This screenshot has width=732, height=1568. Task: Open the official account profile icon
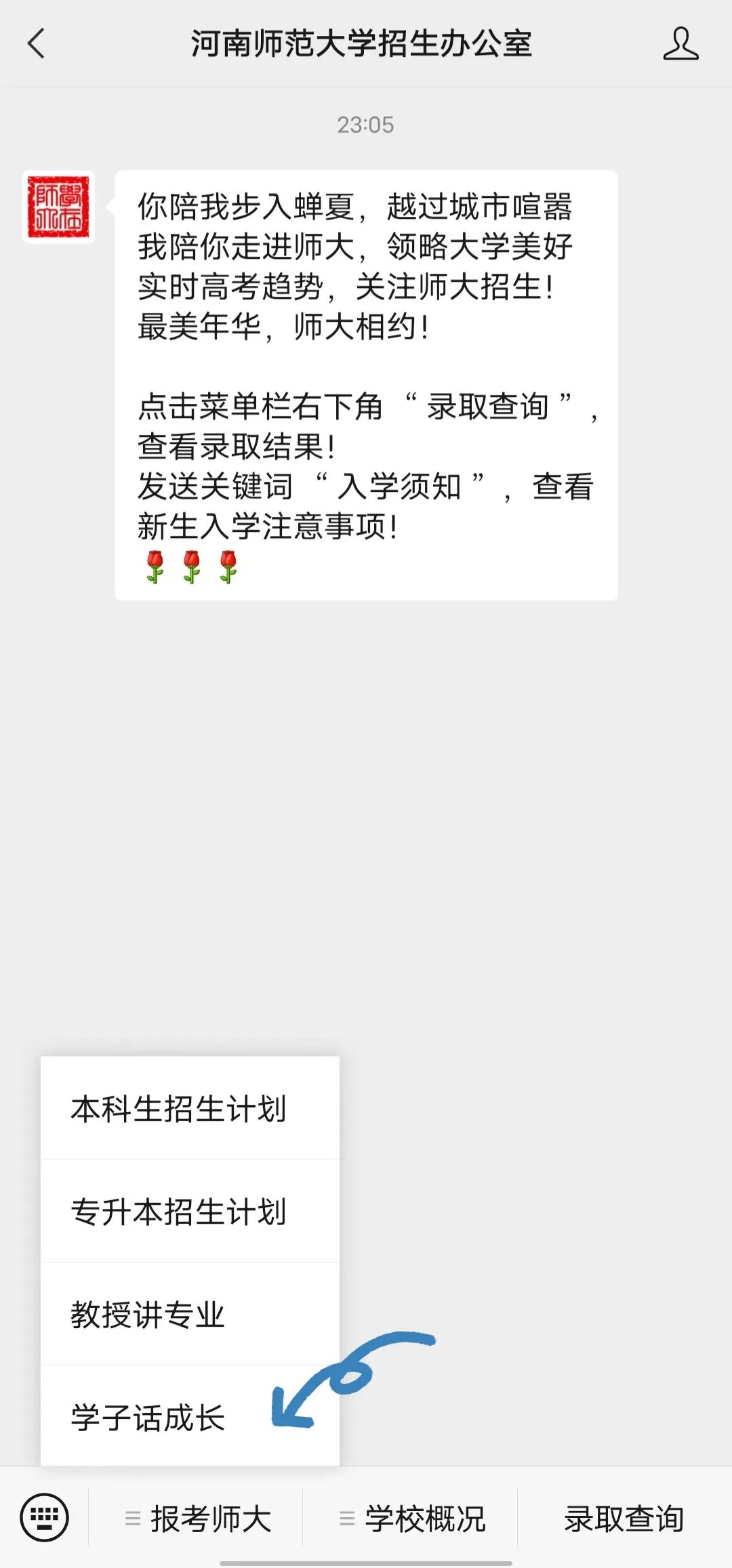coord(680,44)
